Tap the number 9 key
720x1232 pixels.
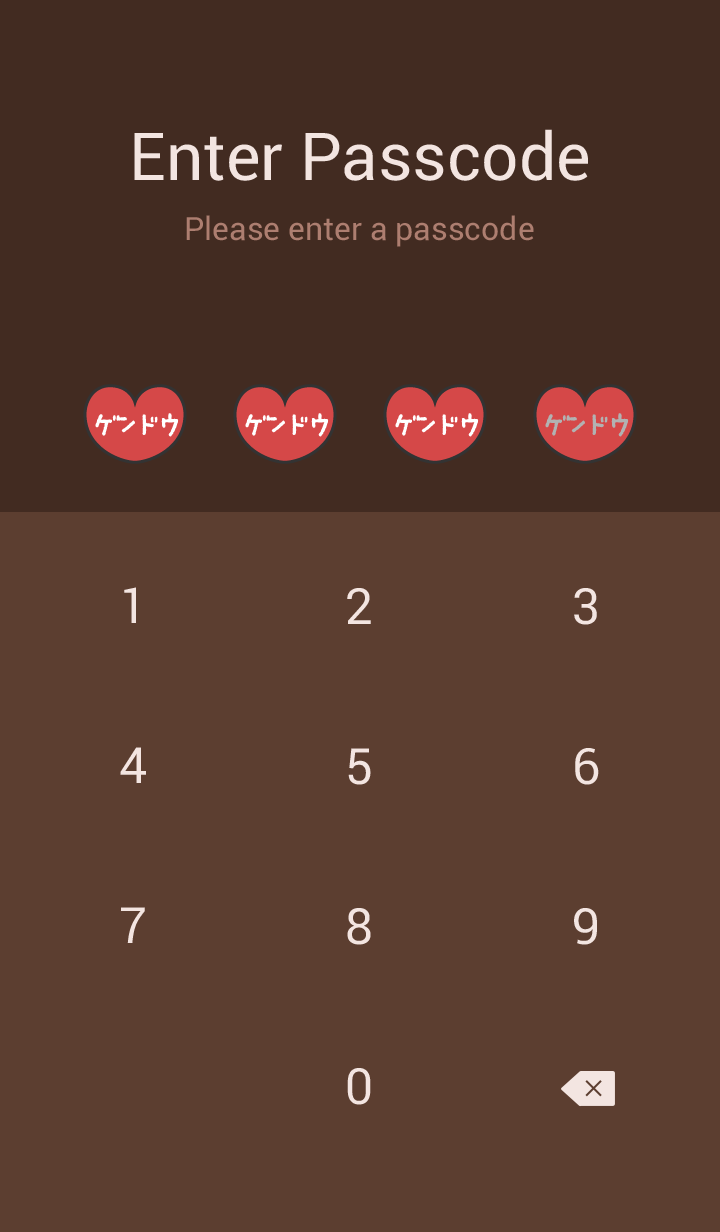586,927
